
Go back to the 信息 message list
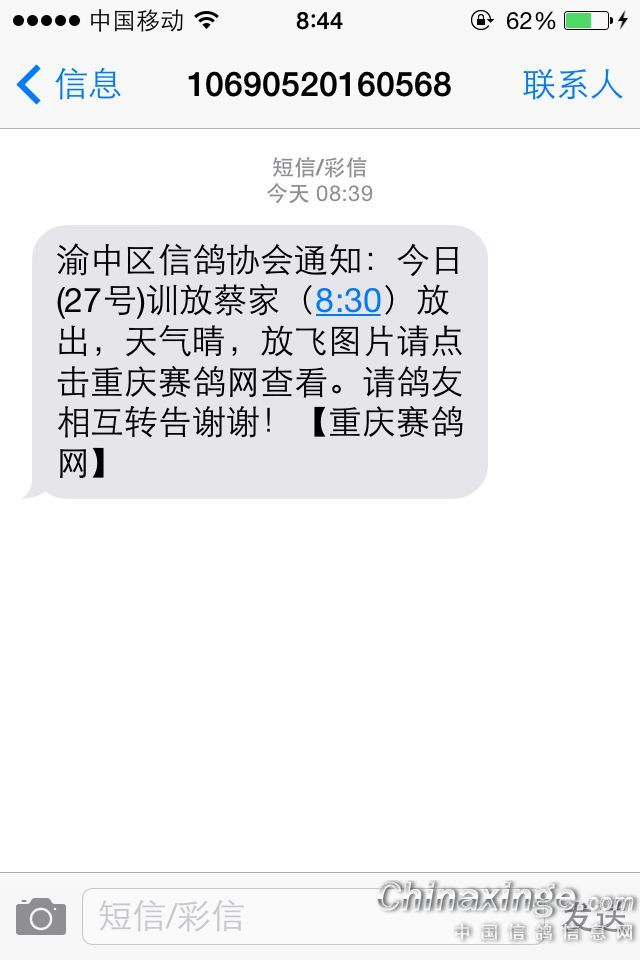click(x=70, y=84)
